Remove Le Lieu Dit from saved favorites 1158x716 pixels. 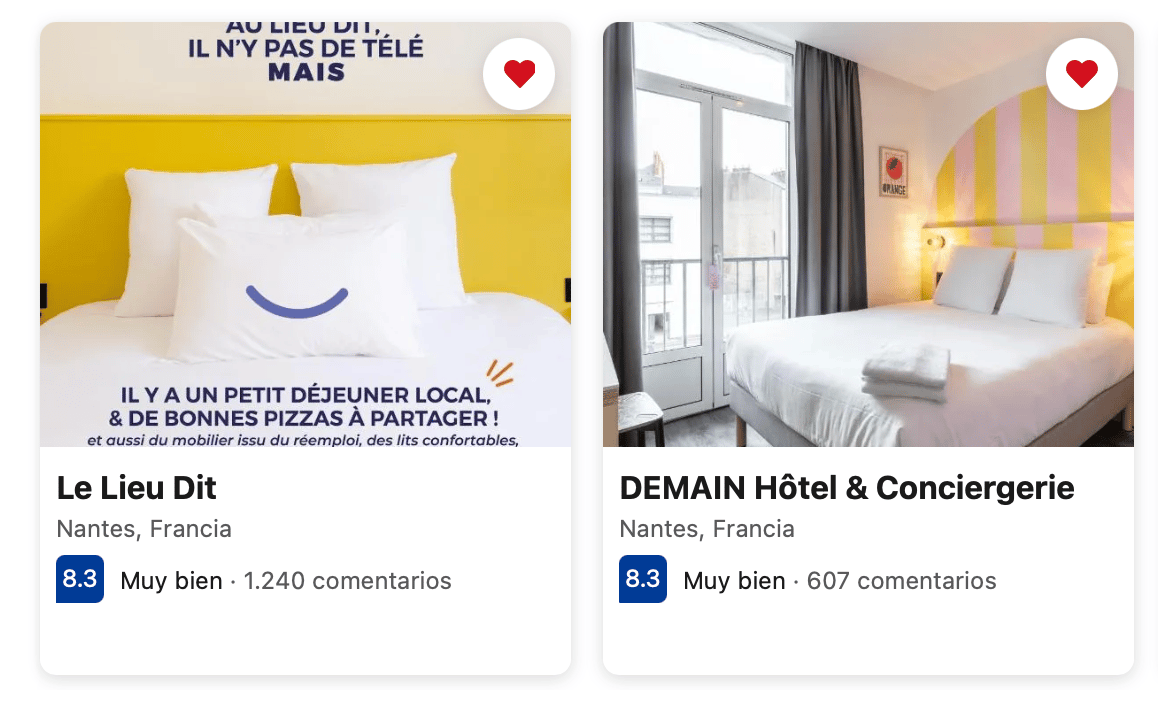tap(519, 74)
